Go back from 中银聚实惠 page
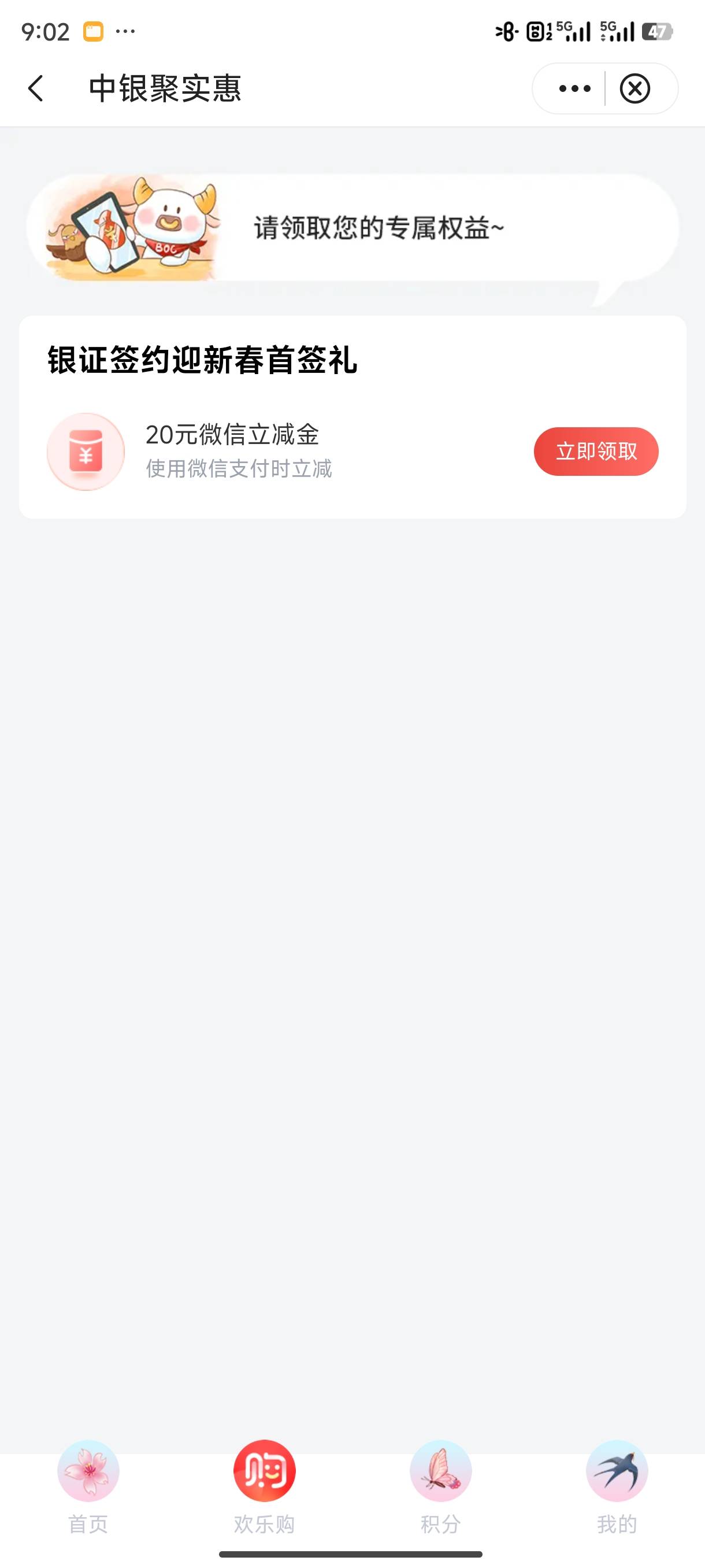The height and width of the screenshot is (1568, 705). coord(36,89)
